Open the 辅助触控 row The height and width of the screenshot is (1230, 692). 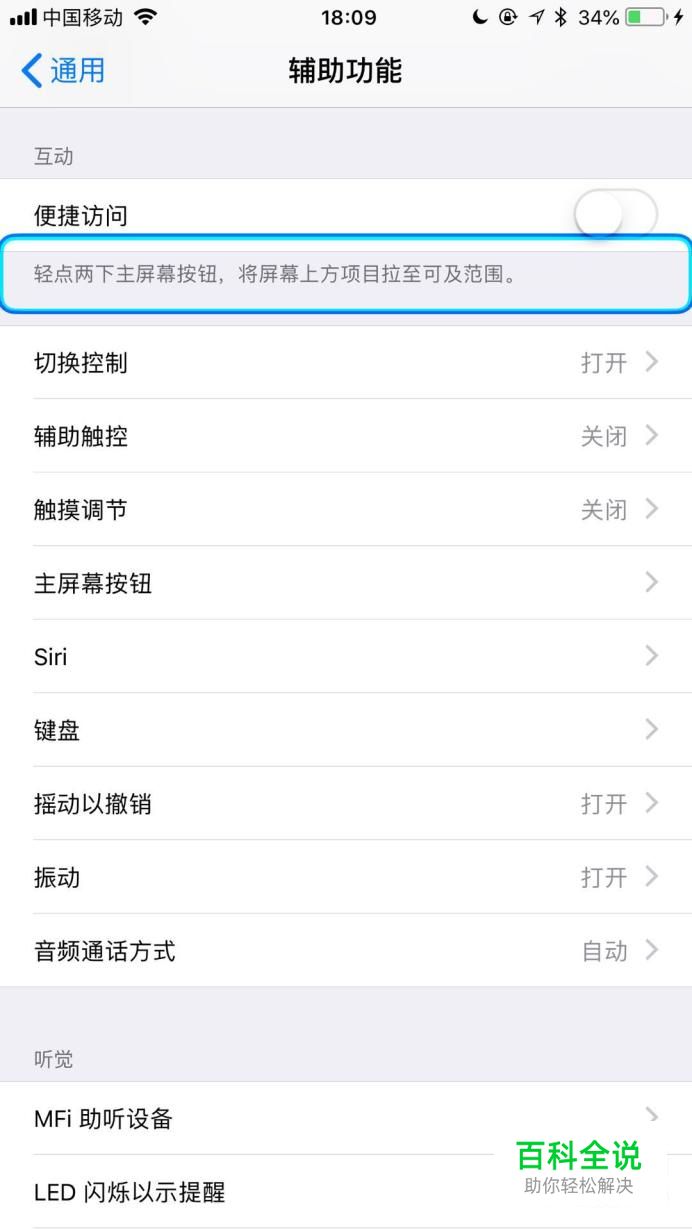coord(346,436)
